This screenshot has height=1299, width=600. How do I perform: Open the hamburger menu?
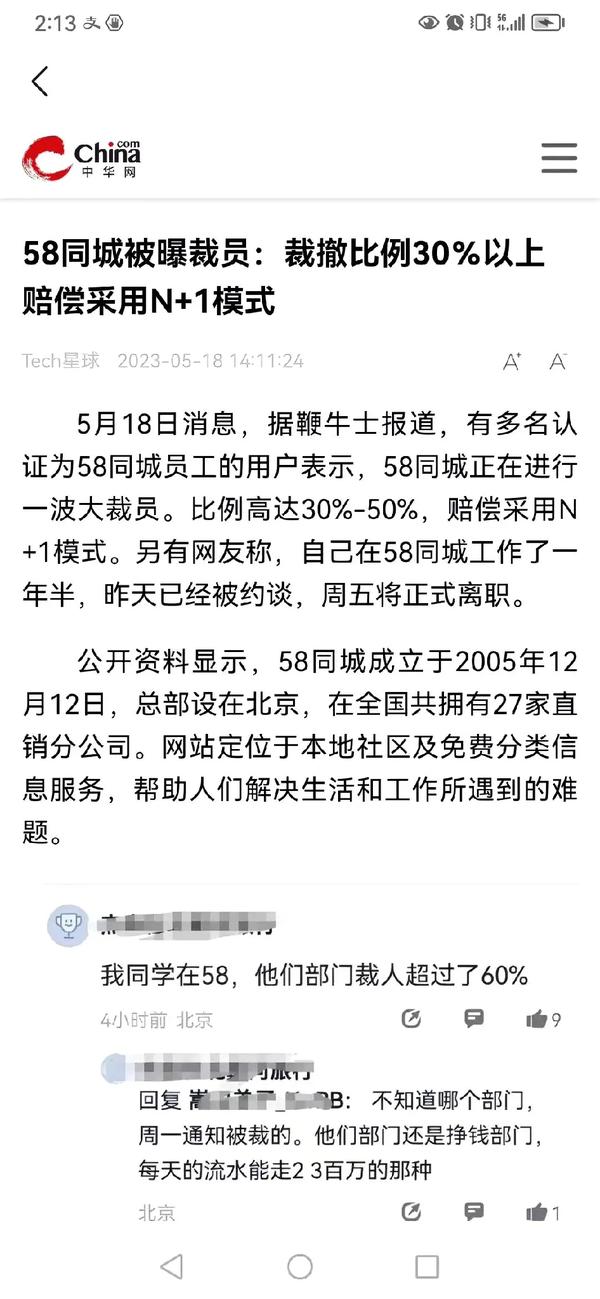(x=559, y=158)
